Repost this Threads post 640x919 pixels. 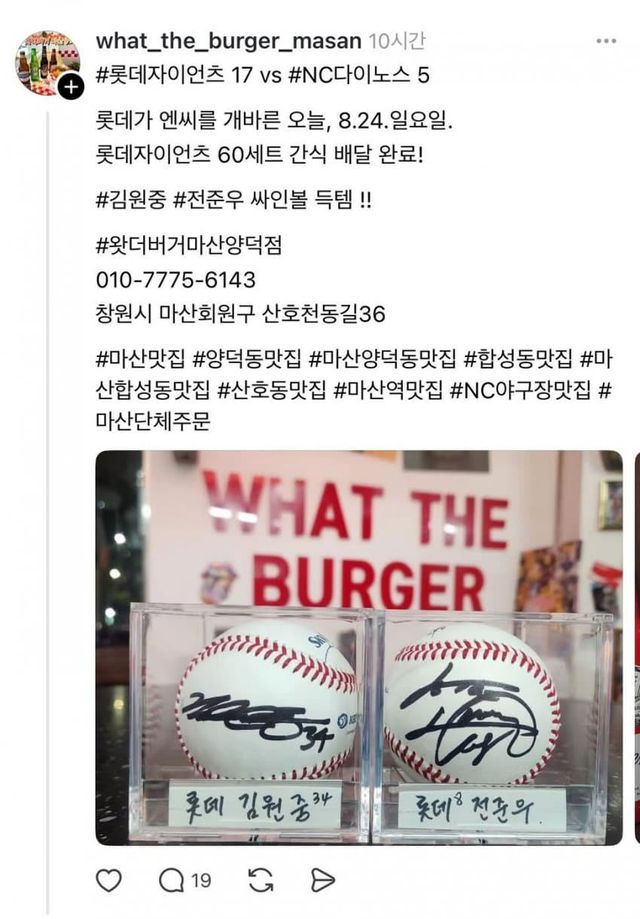coord(261,880)
